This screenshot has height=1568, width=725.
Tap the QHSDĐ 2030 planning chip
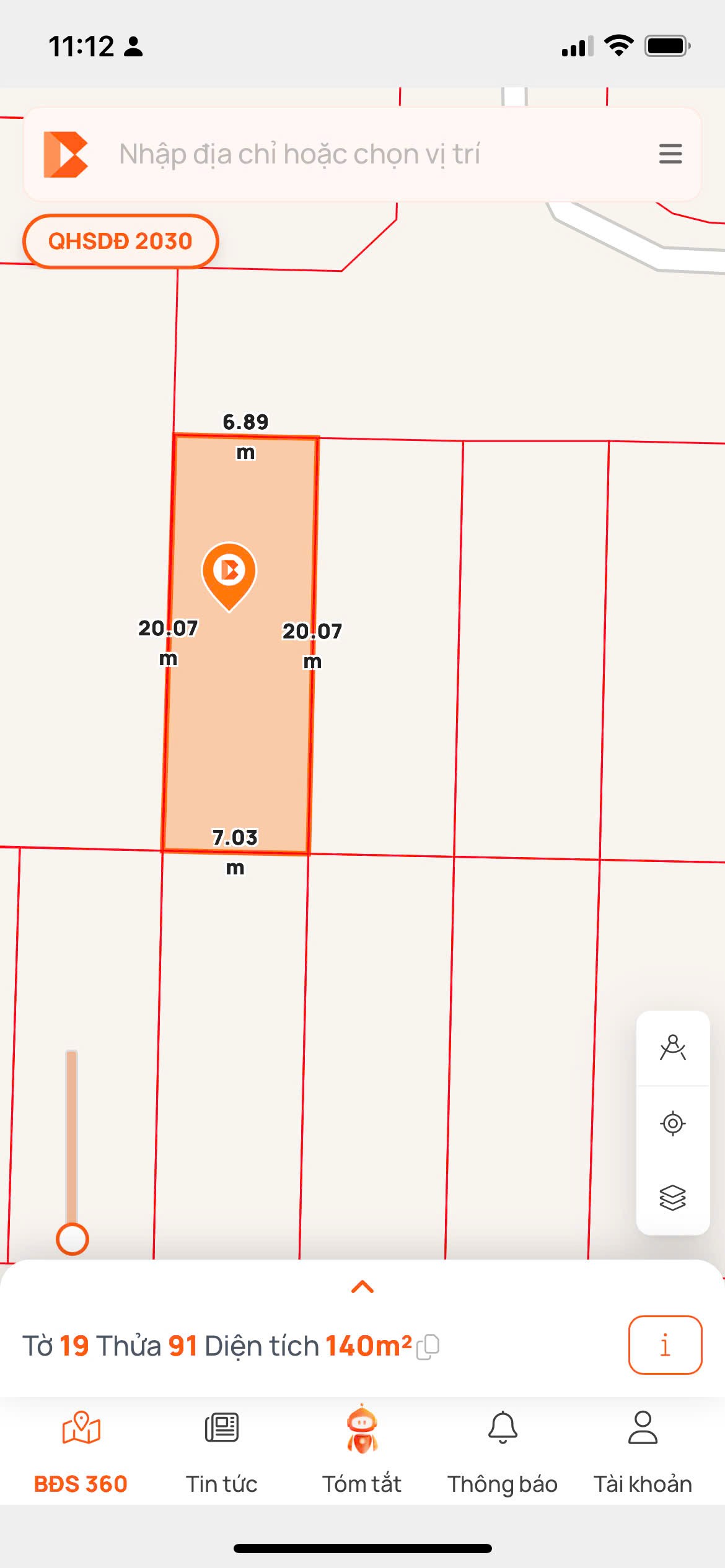point(120,241)
